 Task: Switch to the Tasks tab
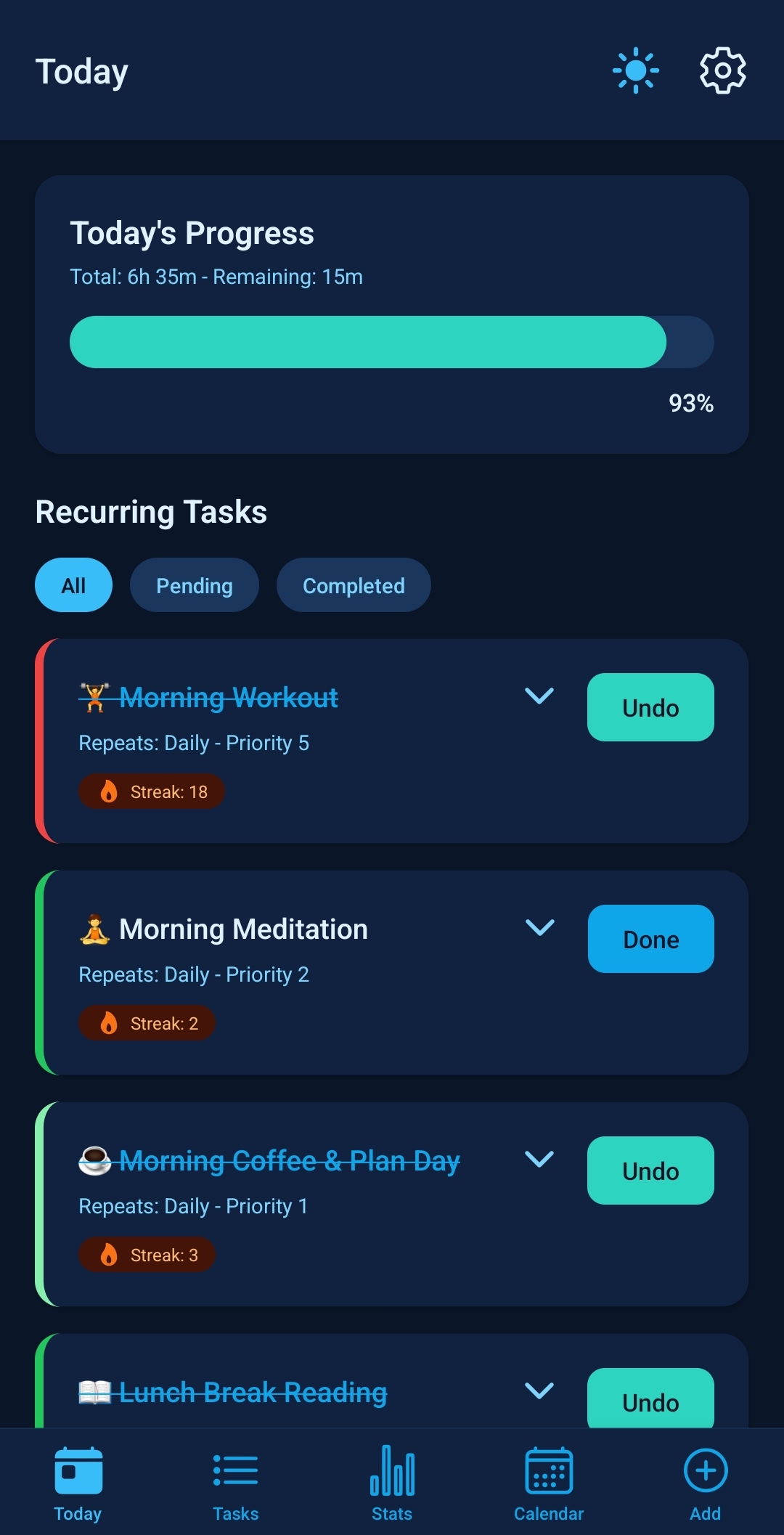[235, 1483]
